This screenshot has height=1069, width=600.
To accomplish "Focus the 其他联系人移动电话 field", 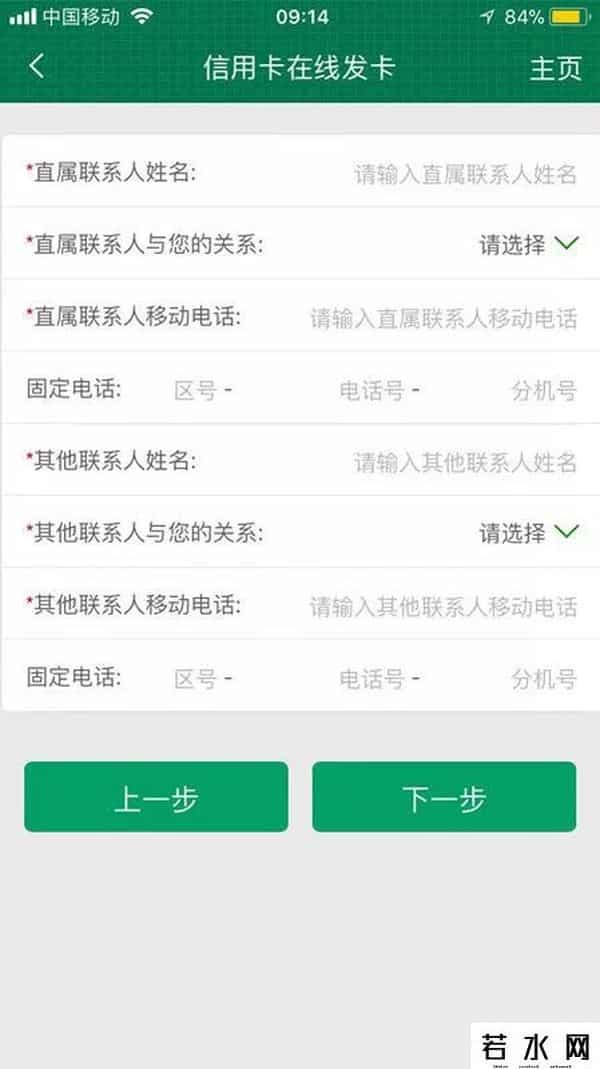I will tap(443, 606).
